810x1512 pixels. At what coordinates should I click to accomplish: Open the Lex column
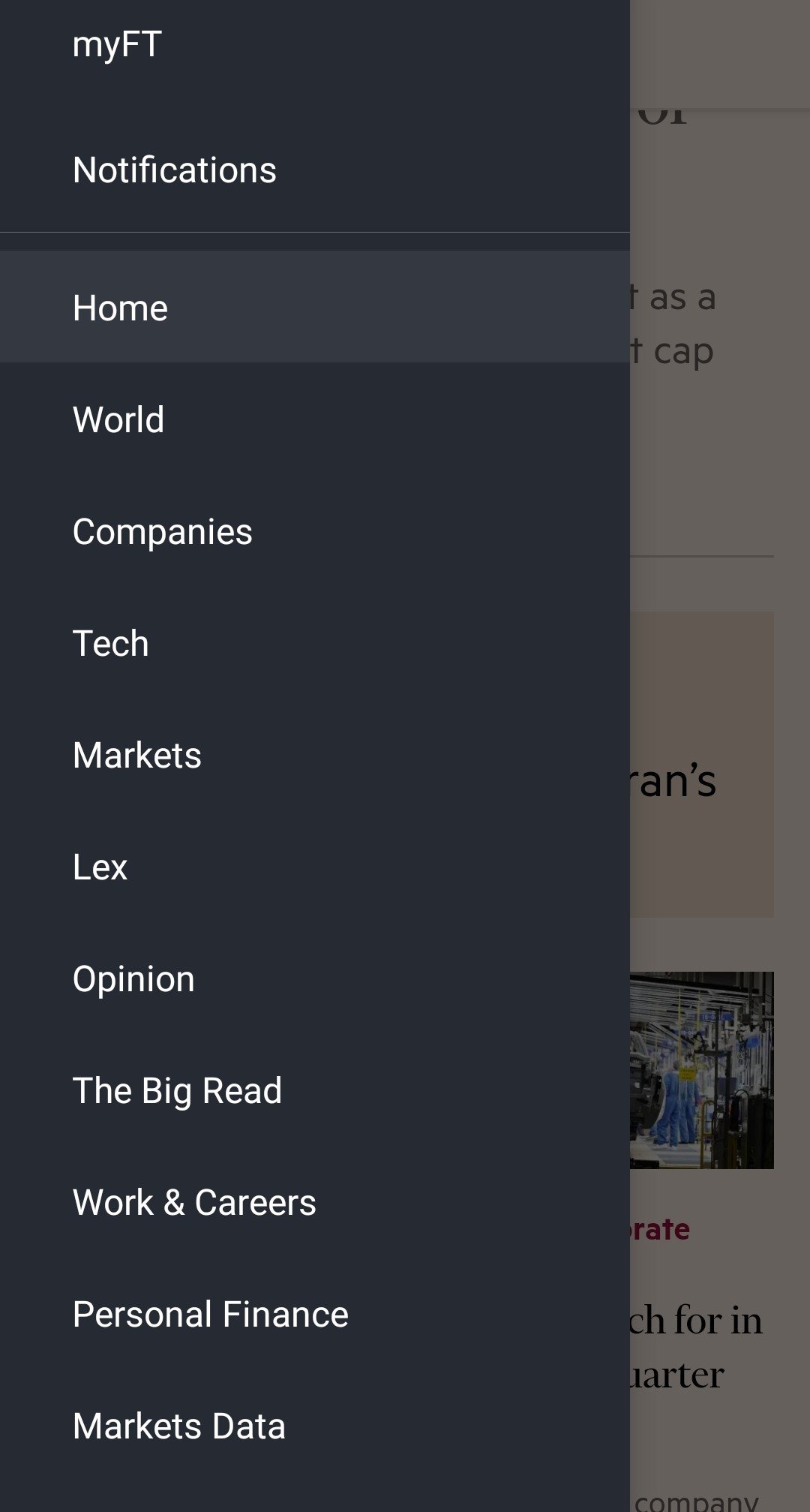click(x=315, y=867)
